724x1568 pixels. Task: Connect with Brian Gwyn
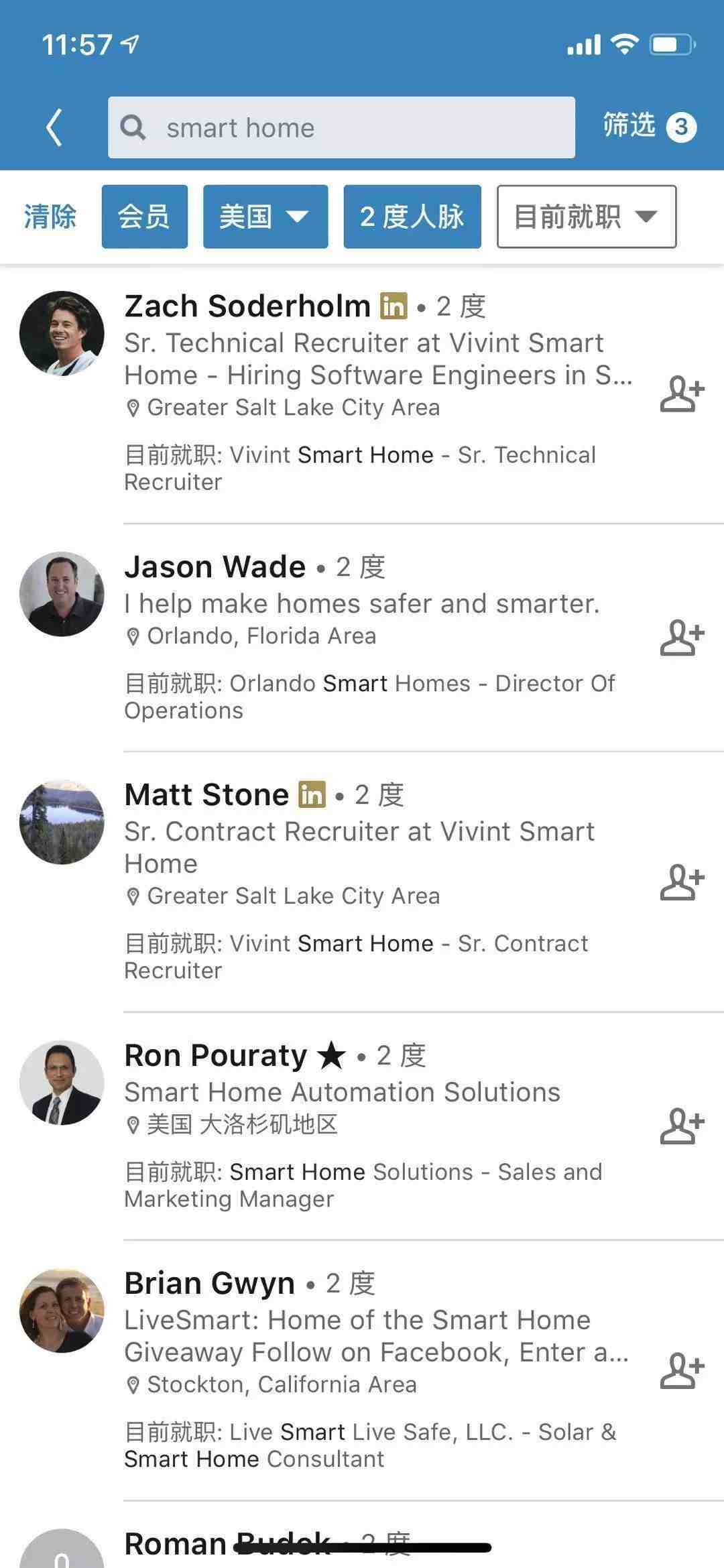click(681, 1370)
